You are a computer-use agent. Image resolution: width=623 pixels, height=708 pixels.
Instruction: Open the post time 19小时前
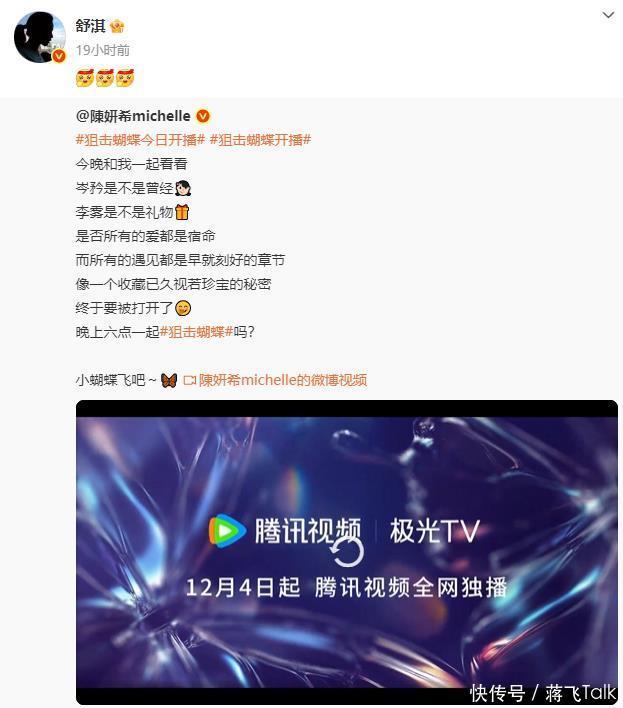pos(102,50)
